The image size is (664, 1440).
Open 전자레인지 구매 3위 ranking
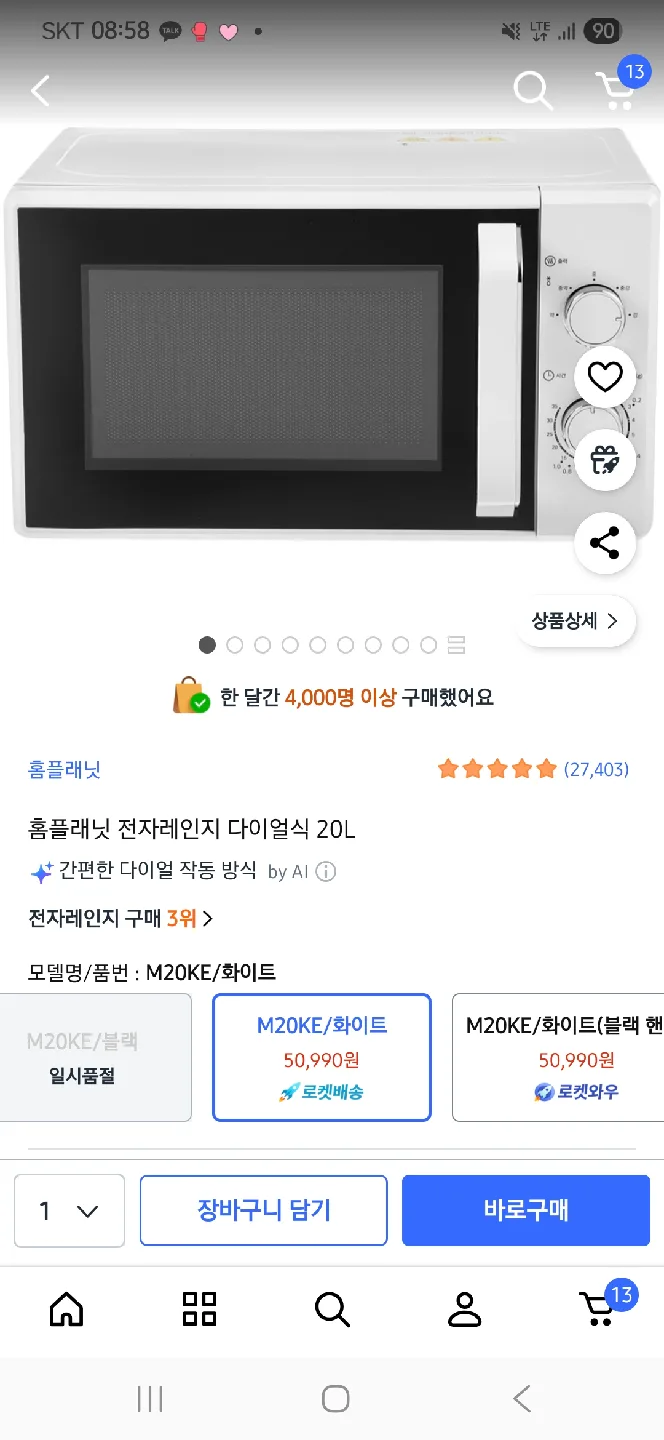tap(120, 918)
